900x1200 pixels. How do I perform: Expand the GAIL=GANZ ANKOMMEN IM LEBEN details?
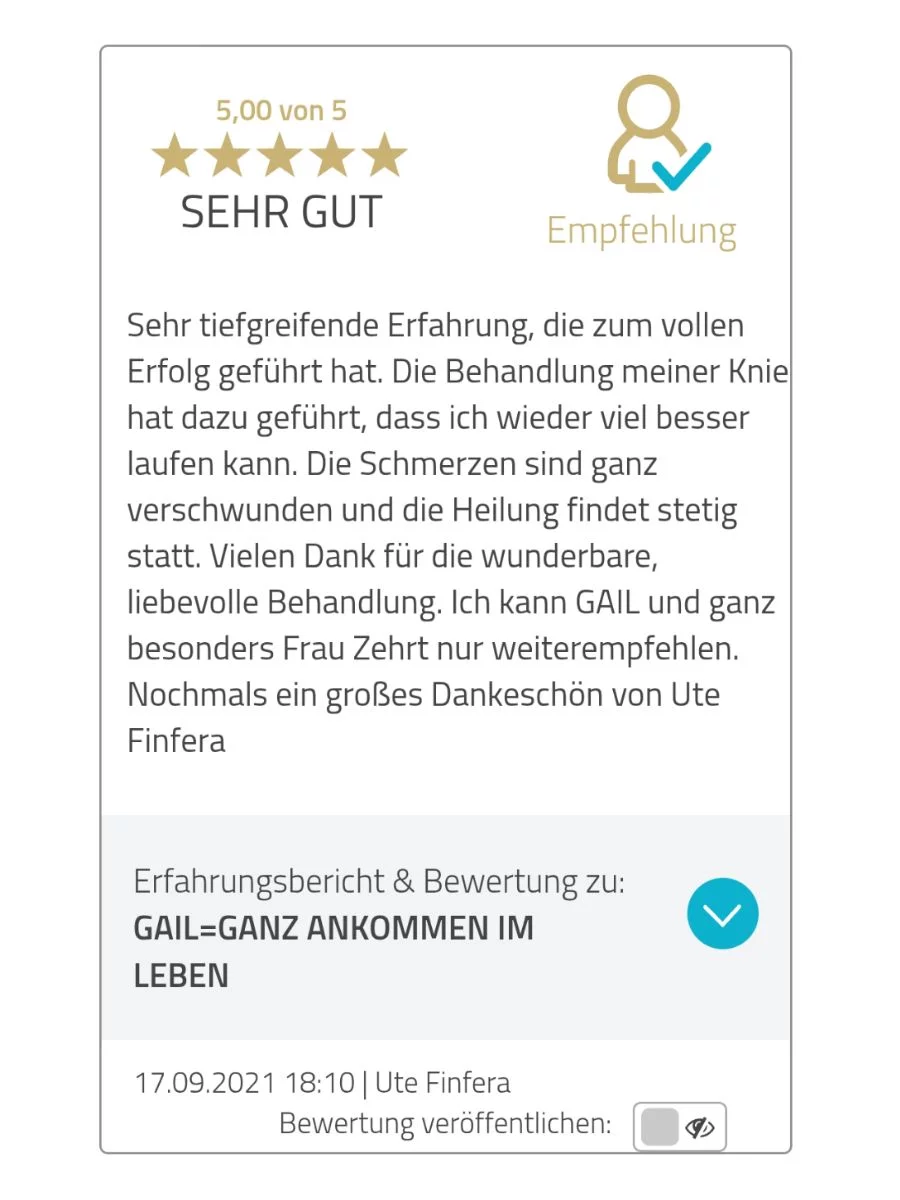coord(722,914)
